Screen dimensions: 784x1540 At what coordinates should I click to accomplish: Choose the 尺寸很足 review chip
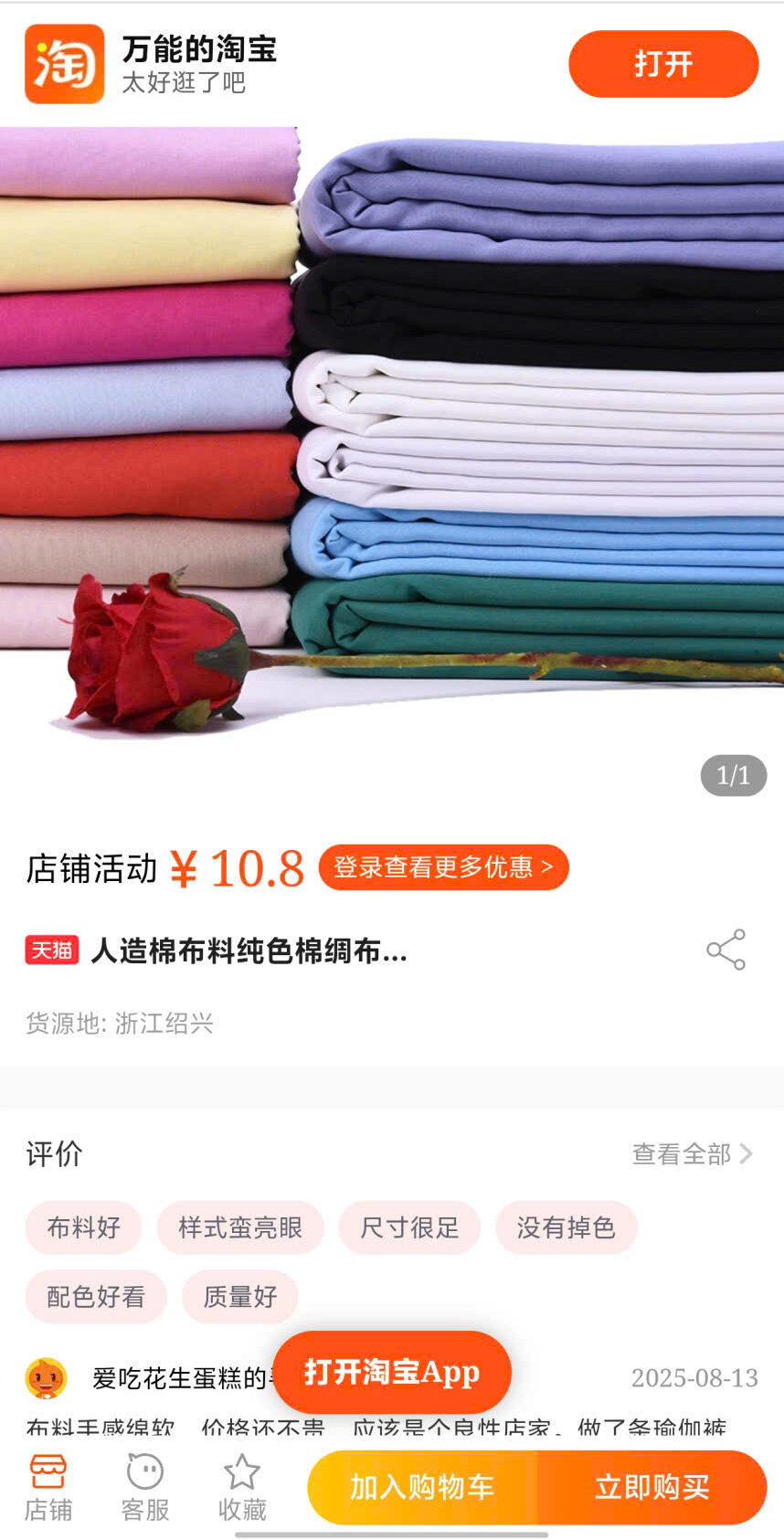click(409, 1227)
